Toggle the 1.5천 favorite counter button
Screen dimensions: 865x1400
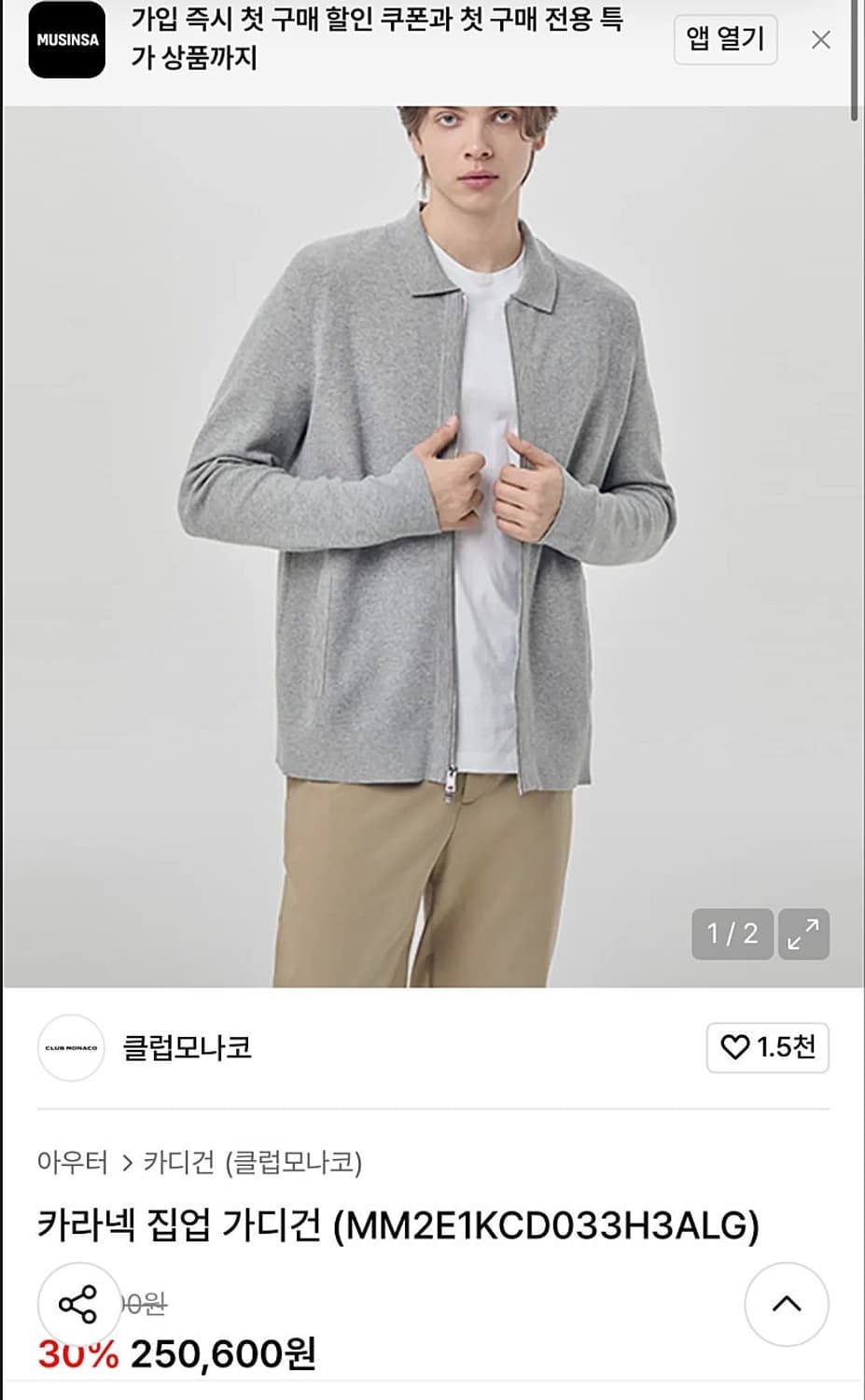765,1048
